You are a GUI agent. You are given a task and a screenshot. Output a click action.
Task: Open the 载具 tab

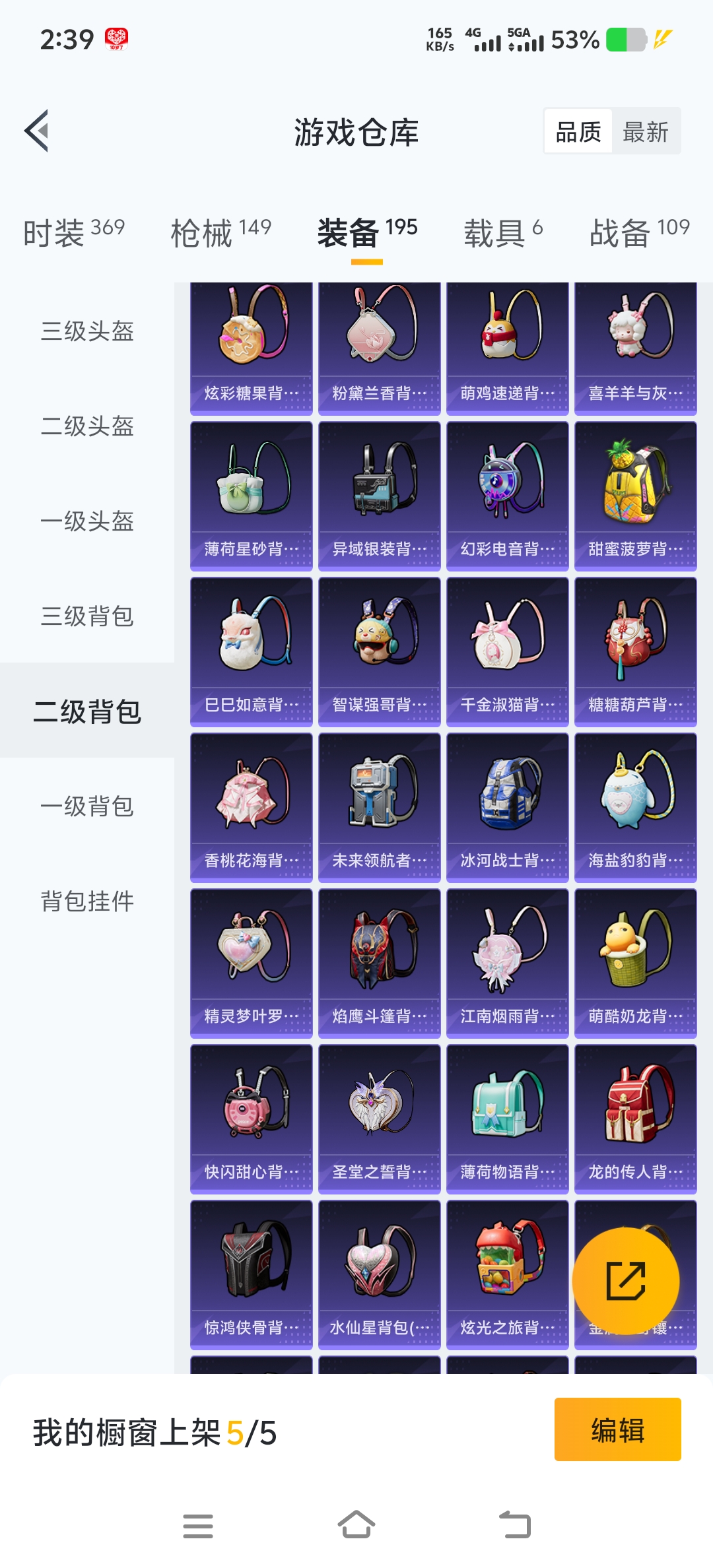point(503,232)
